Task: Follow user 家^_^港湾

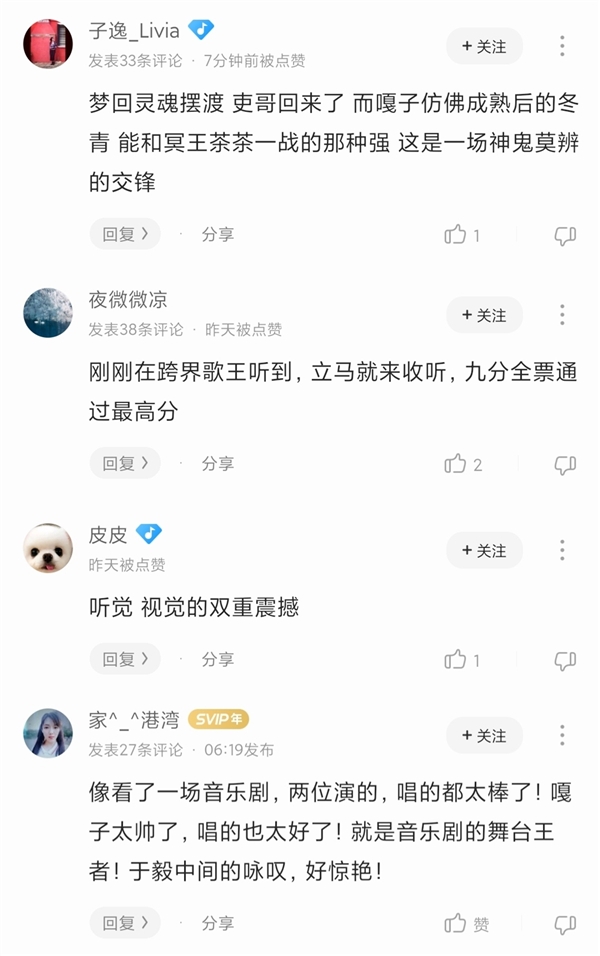Action: click(x=484, y=736)
